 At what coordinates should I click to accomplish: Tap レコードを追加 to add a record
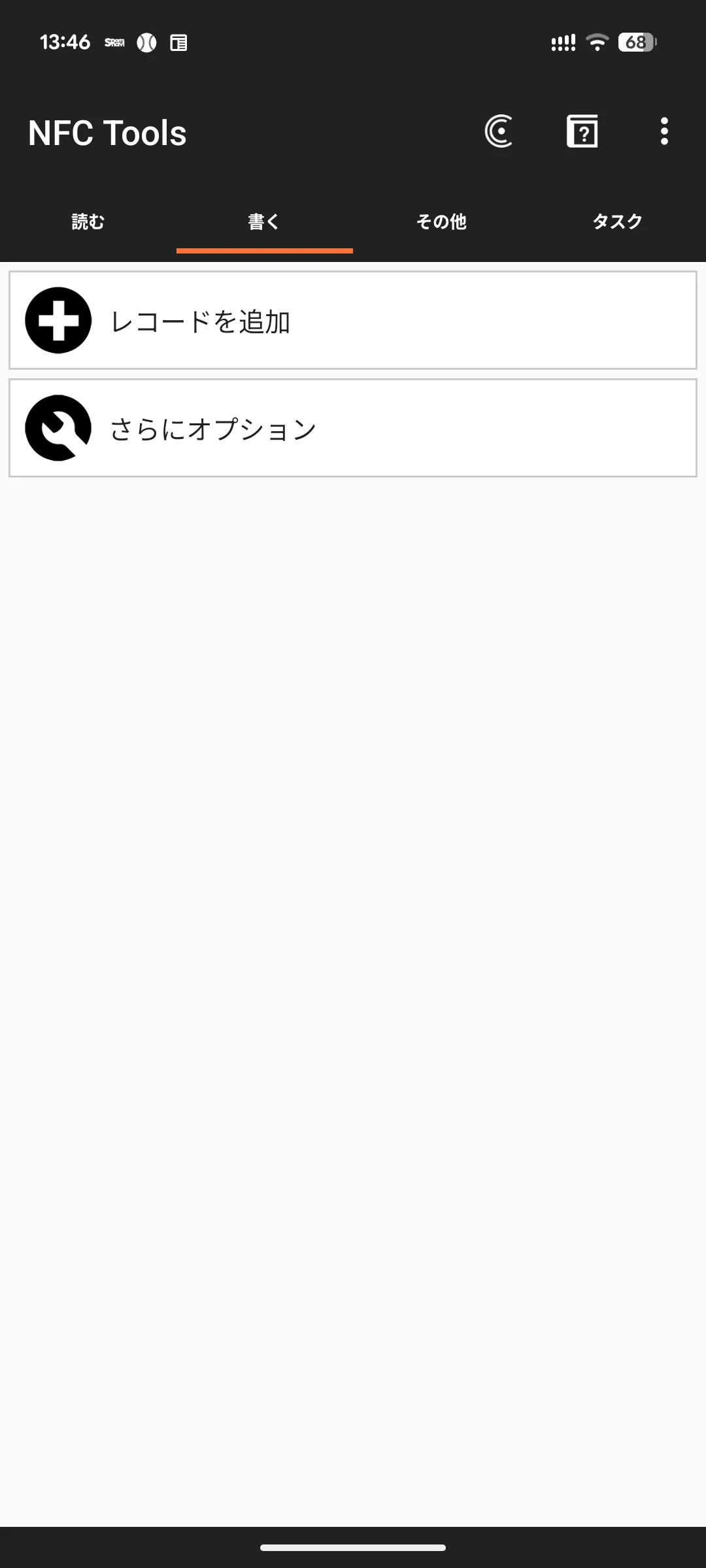pos(353,321)
